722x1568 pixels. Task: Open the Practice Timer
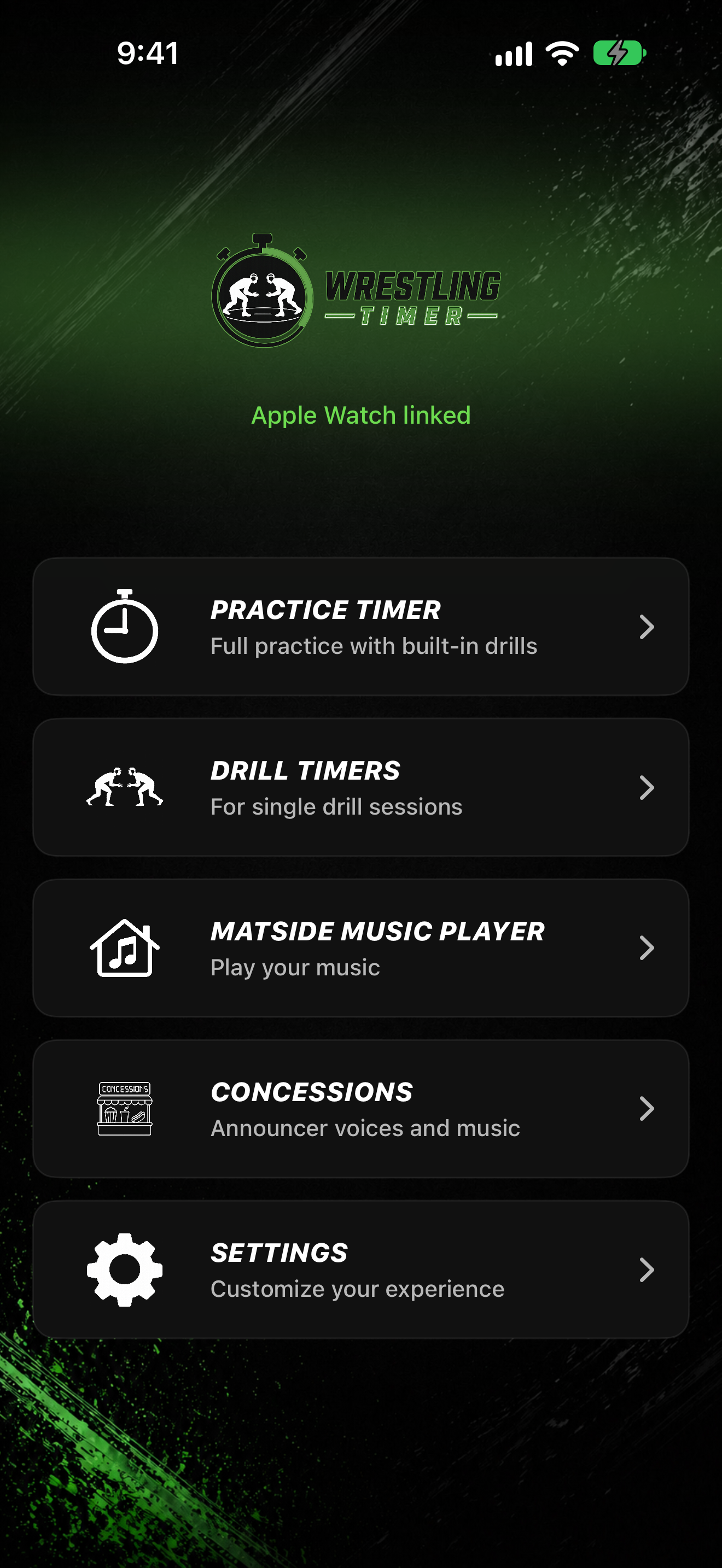[x=361, y=627]
